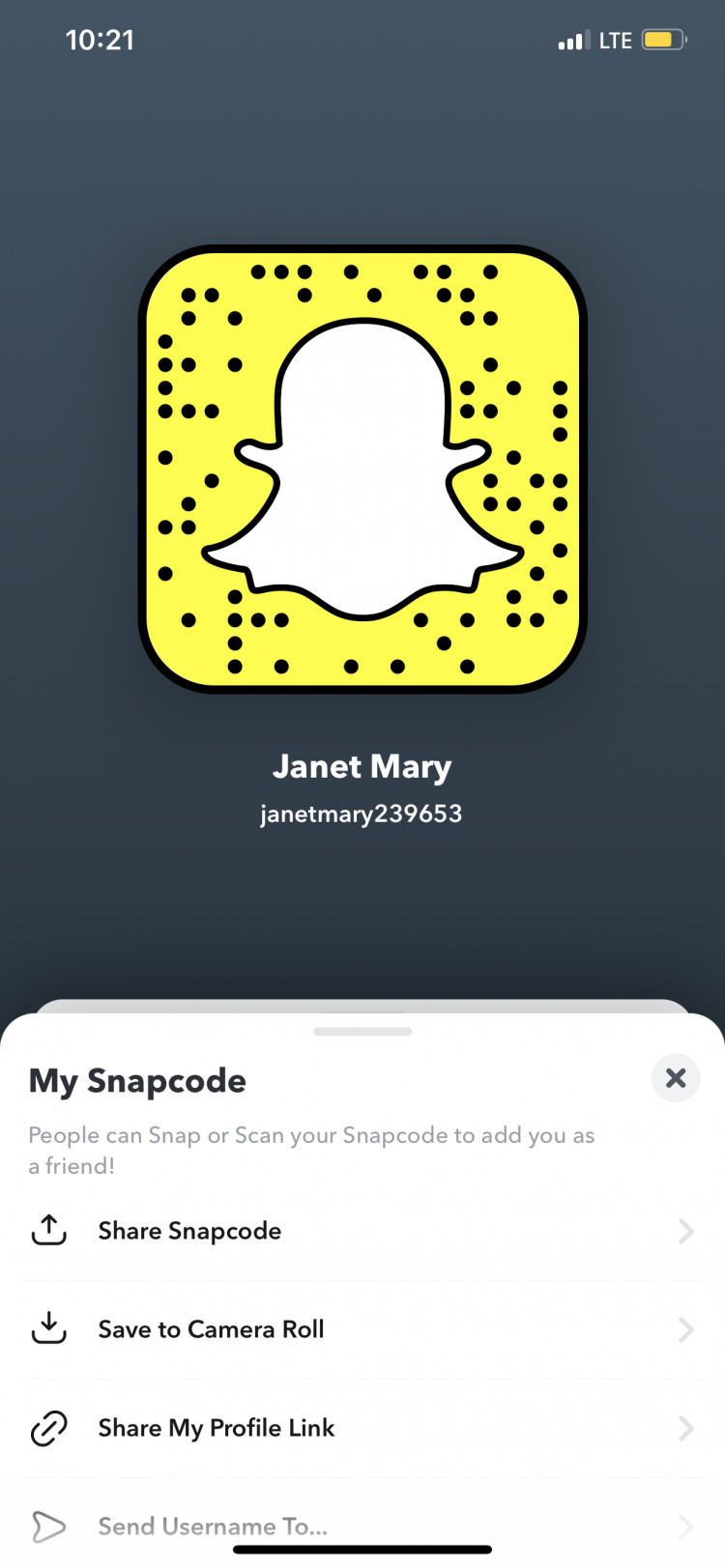Close the My Snapcode sheet
The height and width of the screenshot is (1568, 725).
[x=676, y=1077]
